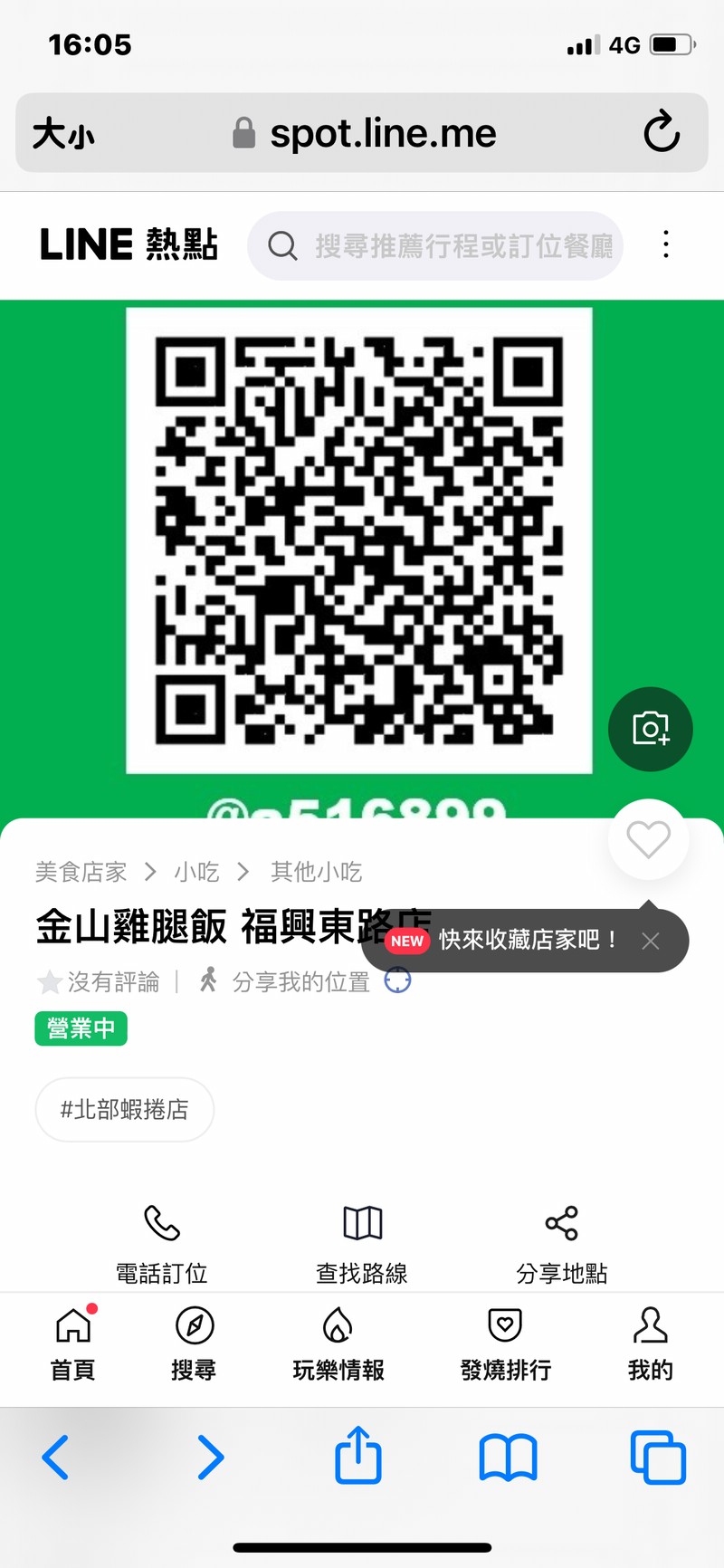Find directions with 查找路線

[362, 1244]
